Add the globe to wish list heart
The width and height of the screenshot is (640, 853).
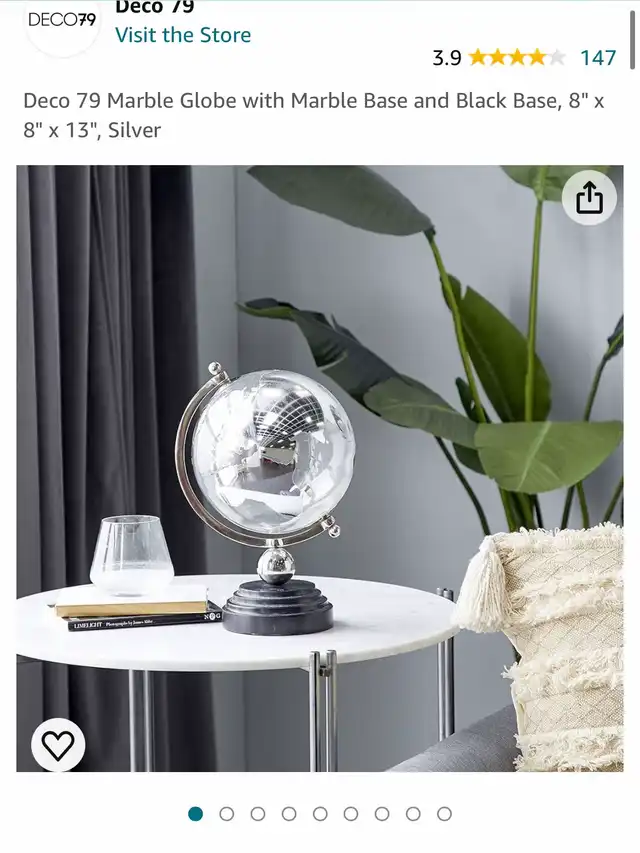click(x=58, y=745)
